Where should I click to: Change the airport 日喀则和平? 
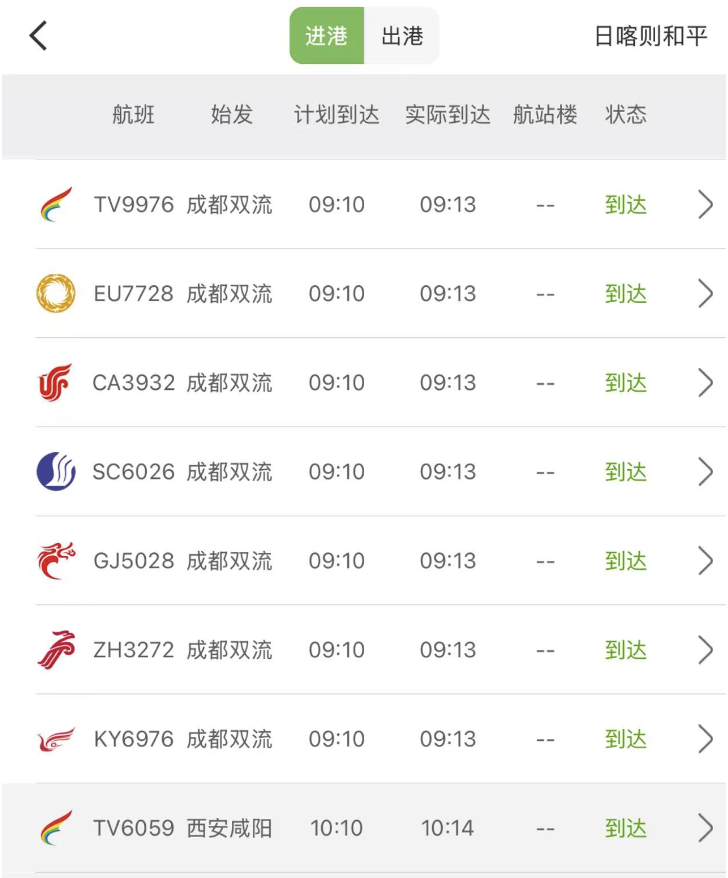pos(650,36)
